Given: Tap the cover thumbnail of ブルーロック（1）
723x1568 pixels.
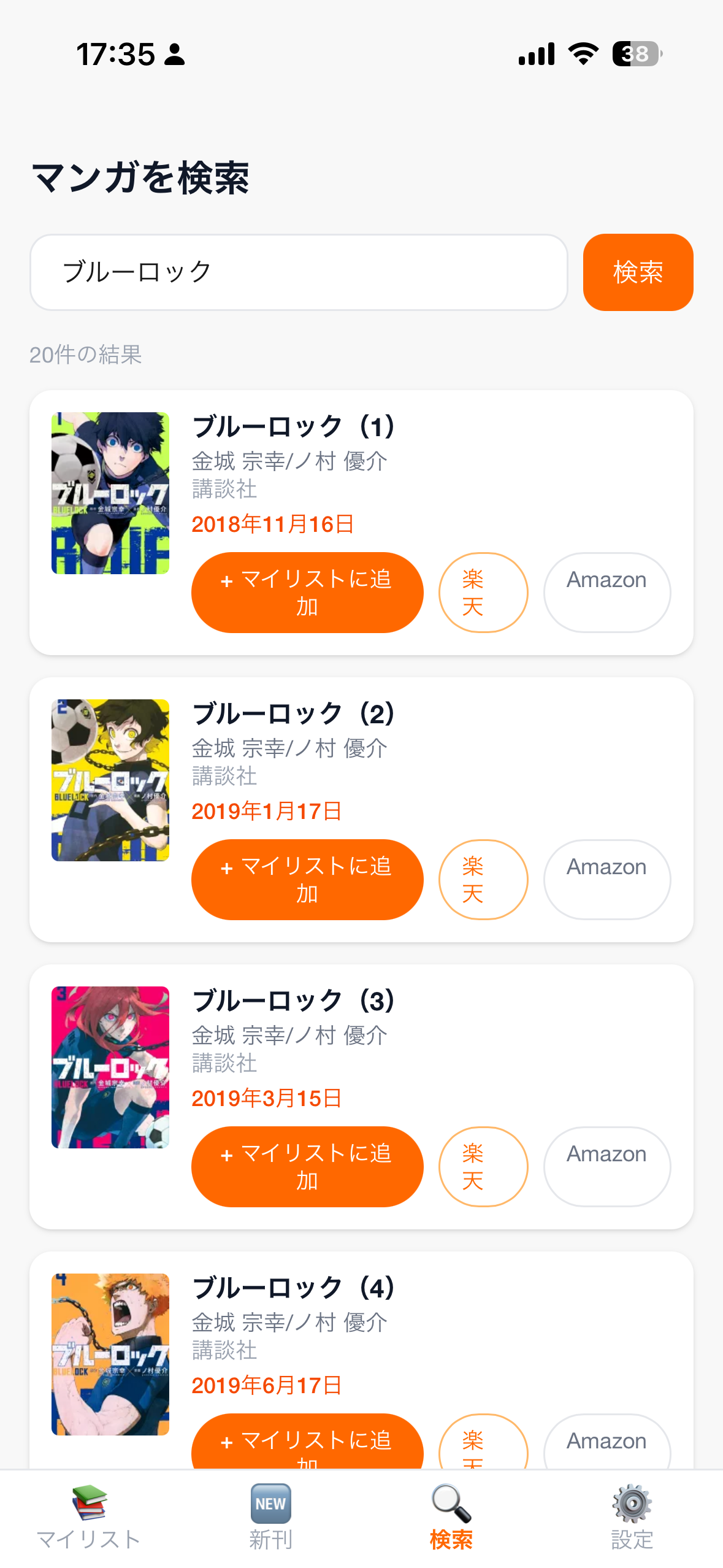Looking at the screenshot, I should tap(110, 493).
